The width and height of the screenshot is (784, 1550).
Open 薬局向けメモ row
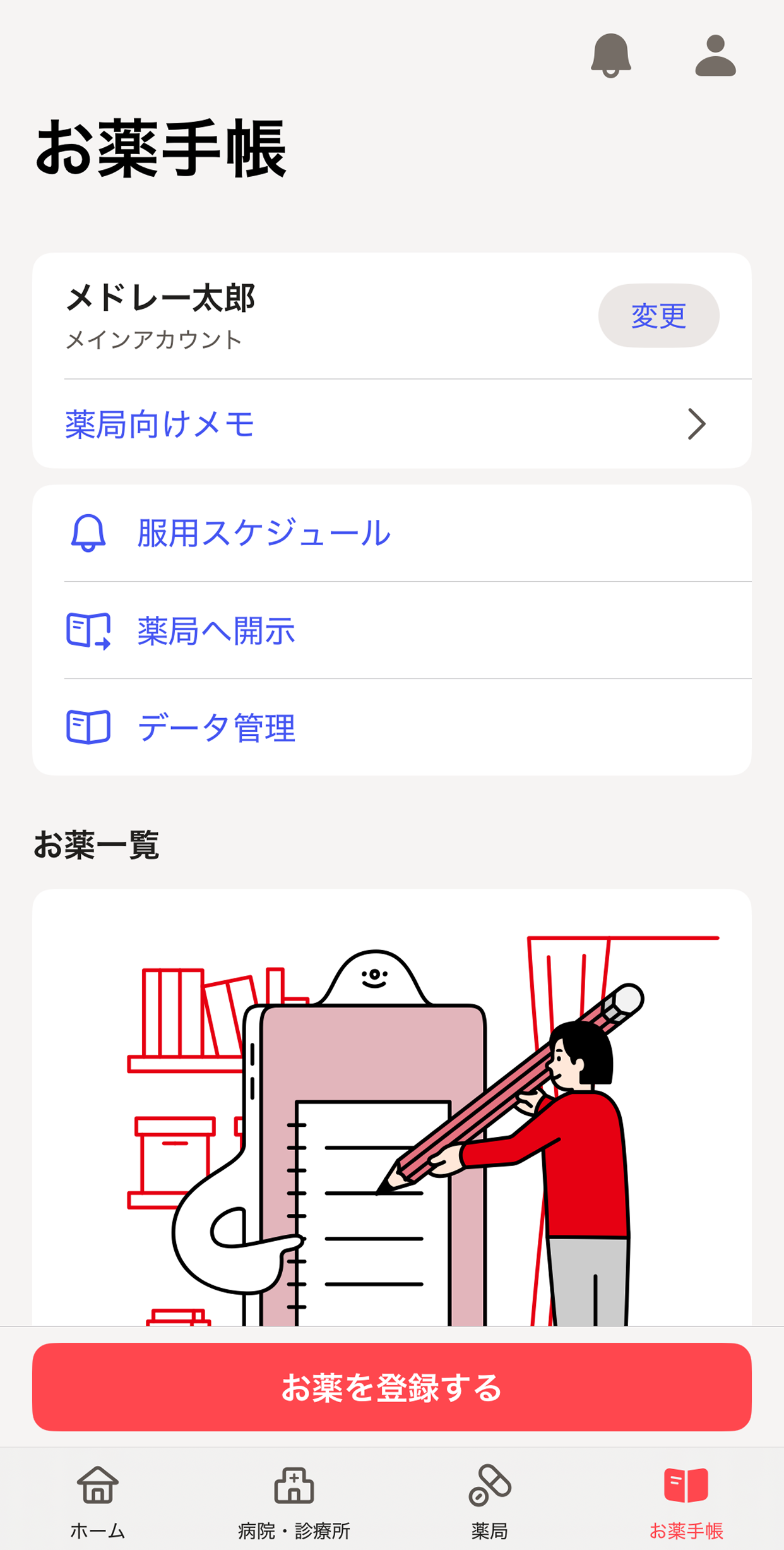[391, 424]
